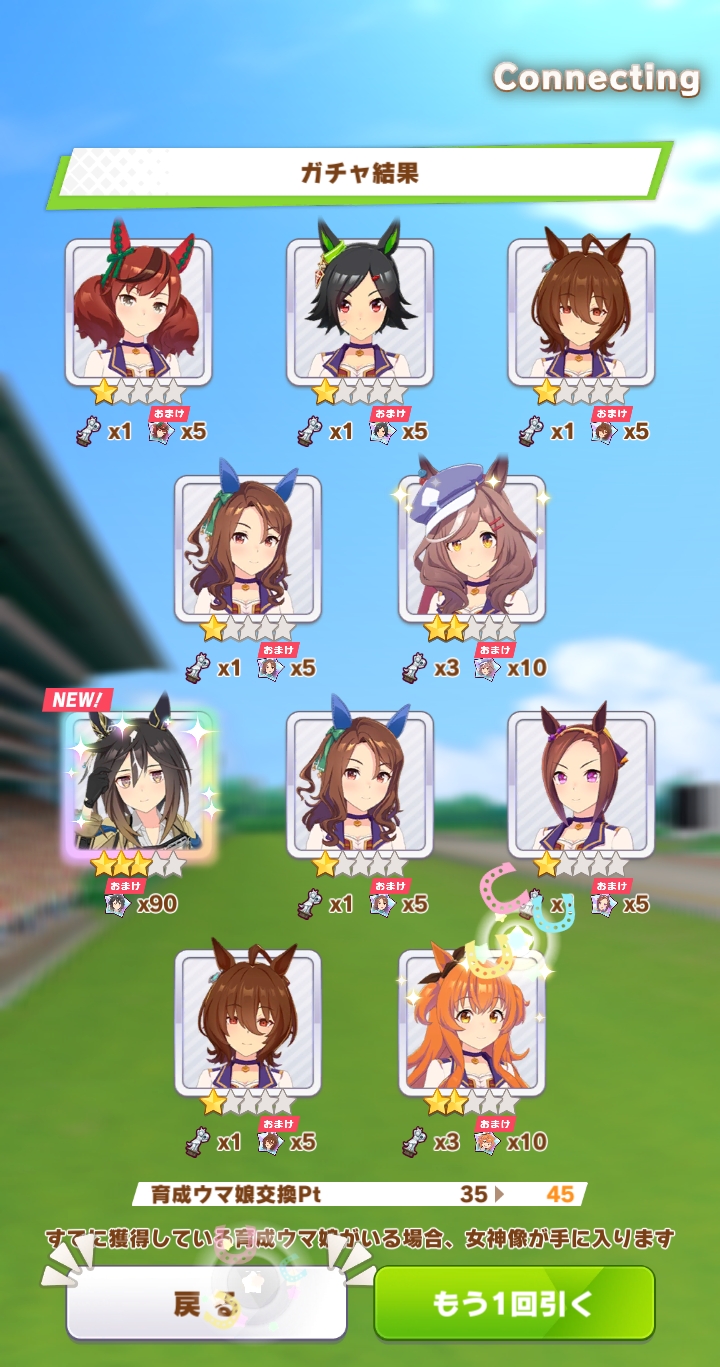
Task: Select the purple-hat two-star character card
Action: coord(471,549)
